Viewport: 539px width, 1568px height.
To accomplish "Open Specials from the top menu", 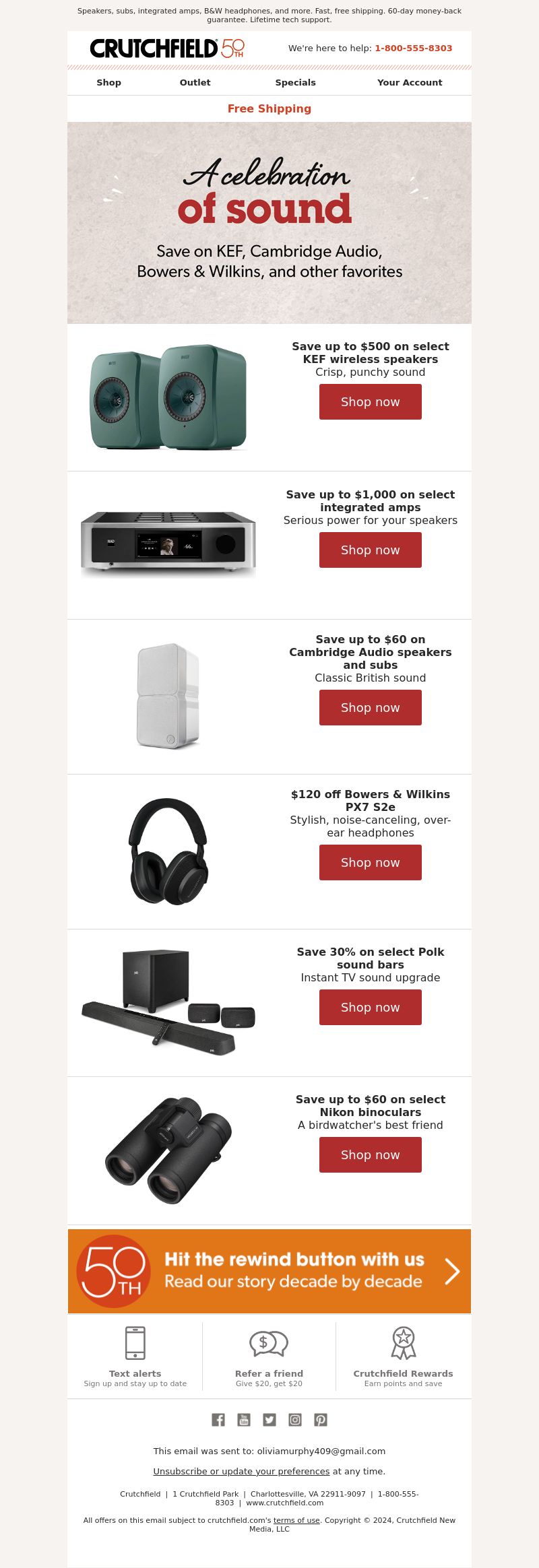I will [295, 82].
